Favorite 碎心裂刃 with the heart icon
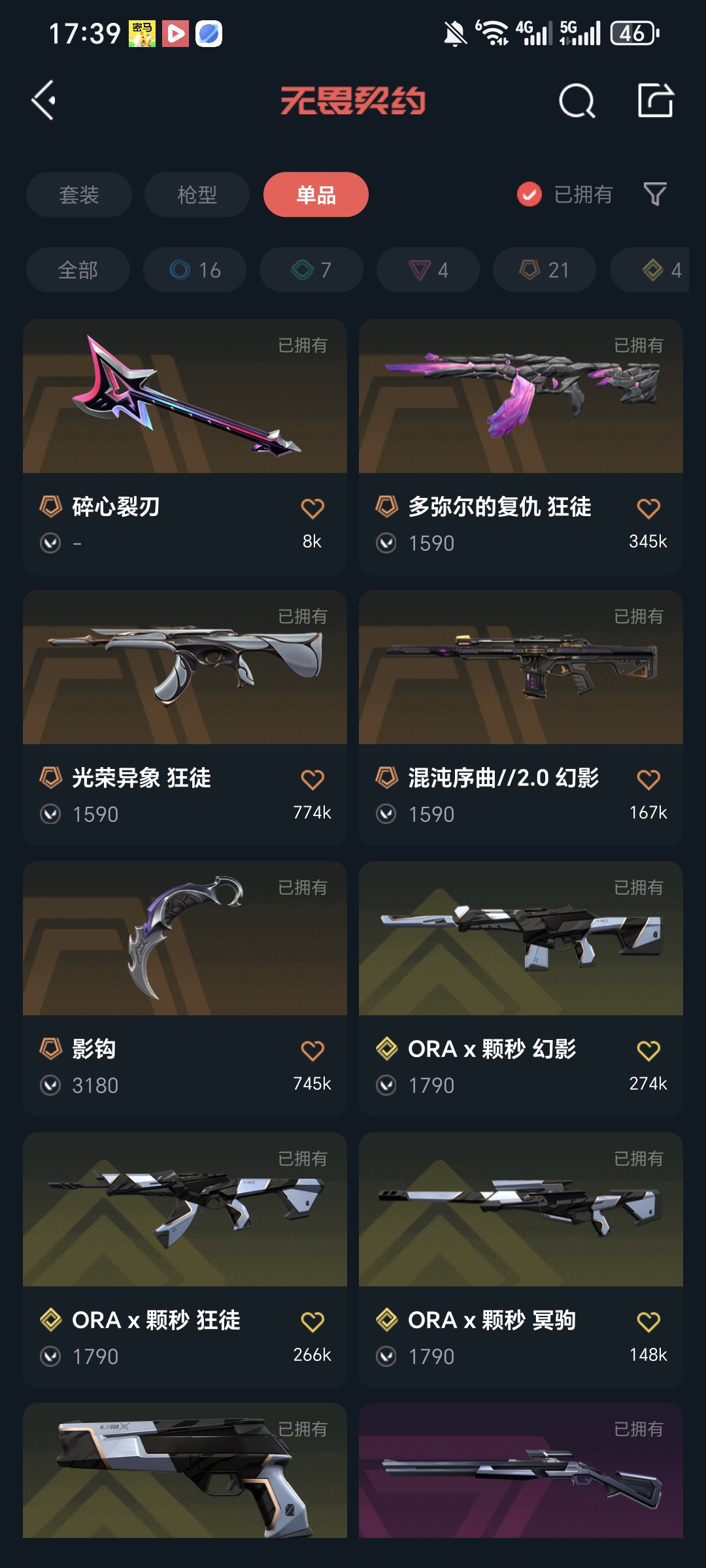Image resolution: width=706 pixels, height=1568 pixels. coord(312,507)
